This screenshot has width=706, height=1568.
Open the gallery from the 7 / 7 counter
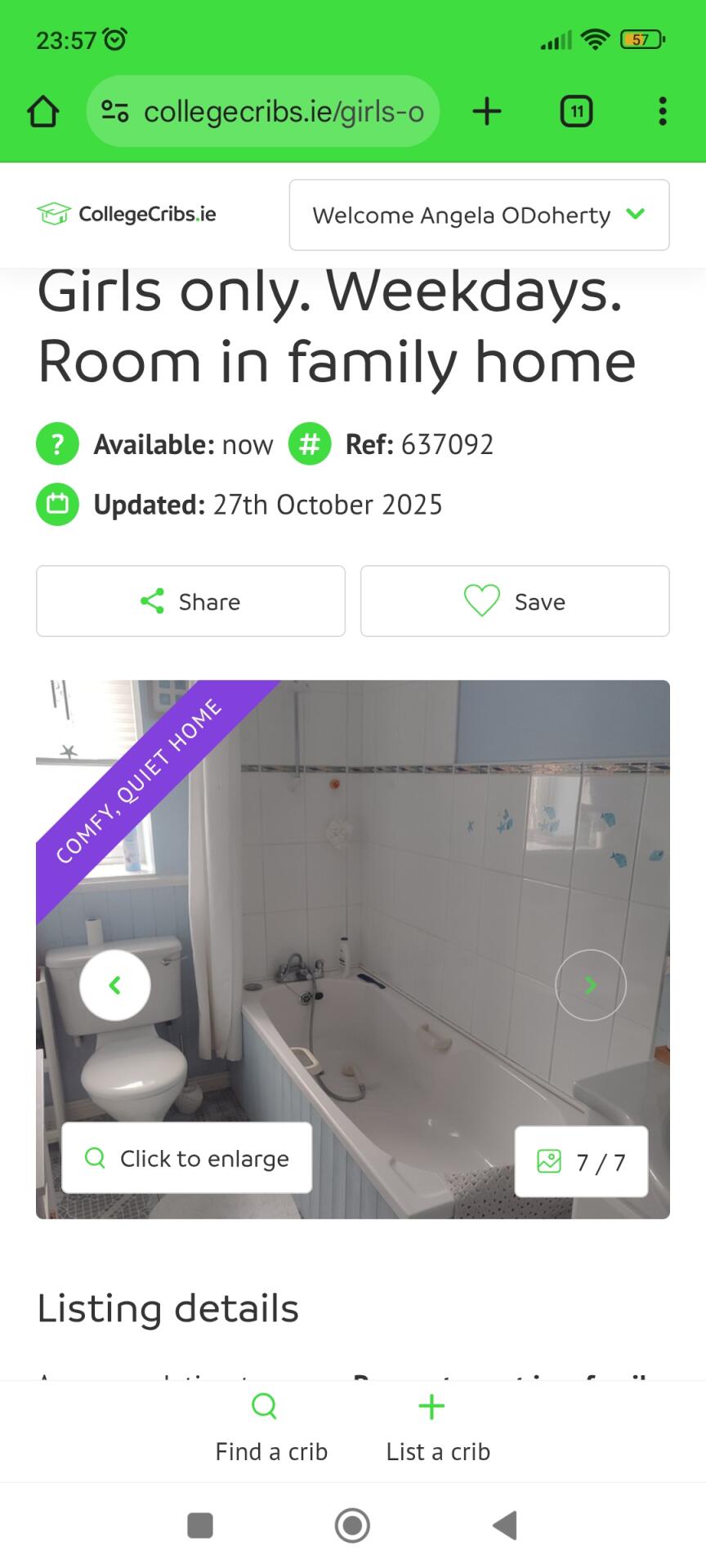pos(581,1161)
